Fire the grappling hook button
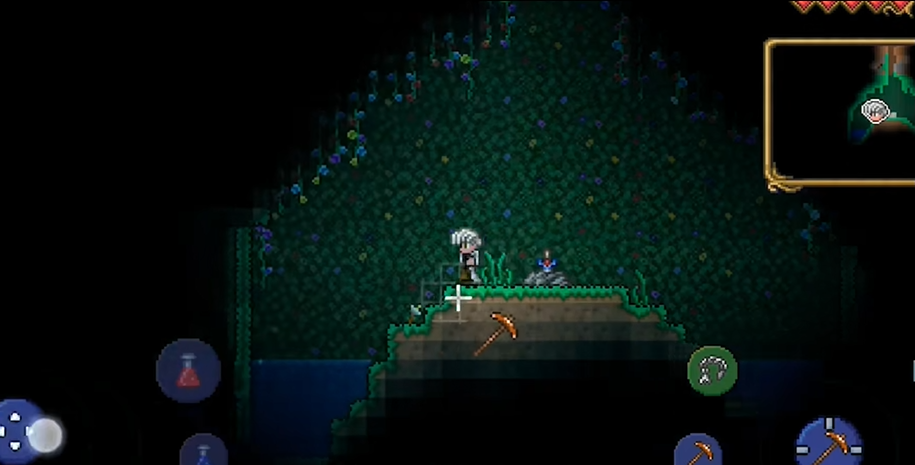This screenshot has height=465, width=915. [x=712, y=371]
